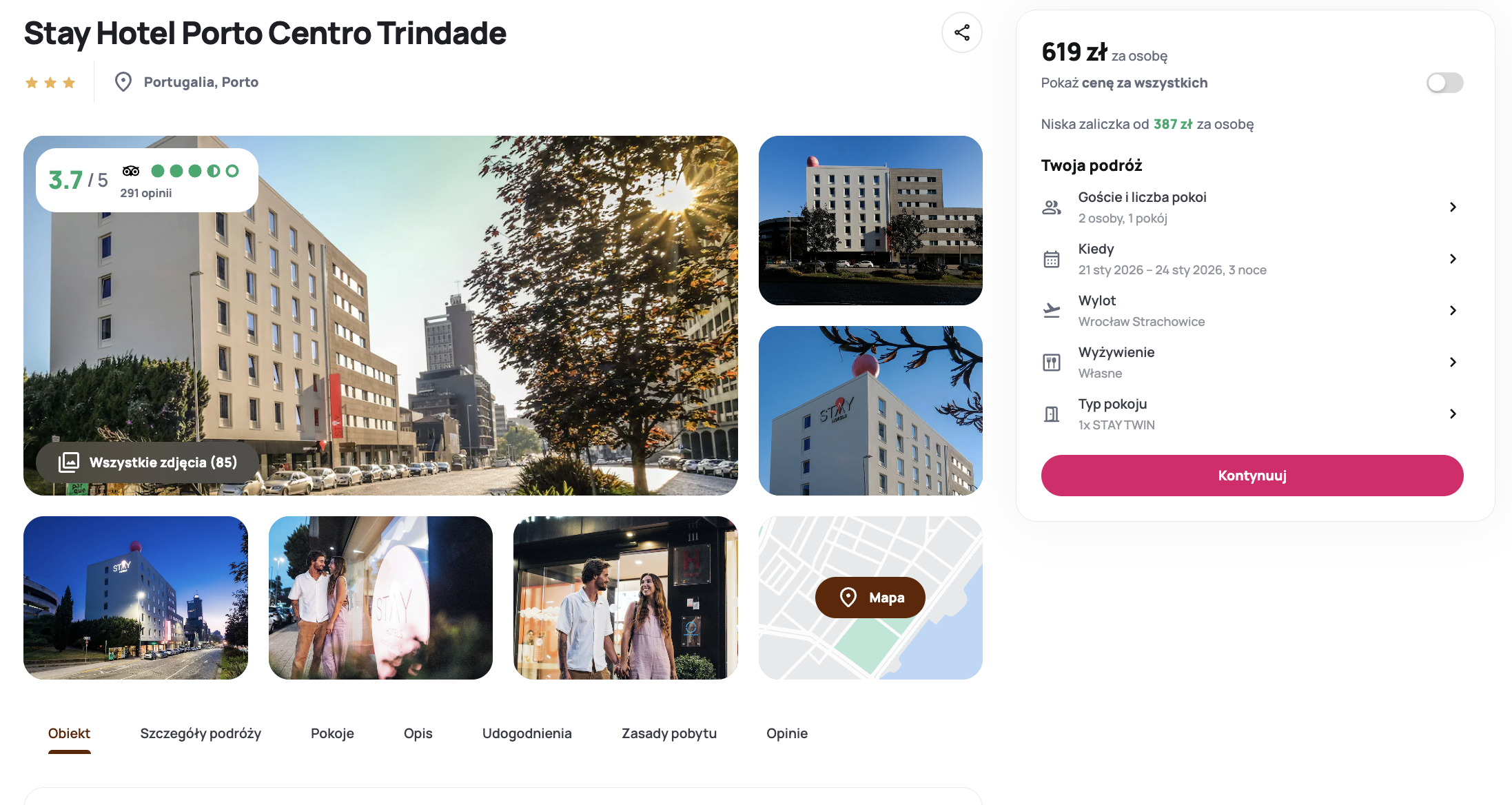Choose room type STAY TWIN
The image size is (1512, 805).
[x=1252, y=414]
